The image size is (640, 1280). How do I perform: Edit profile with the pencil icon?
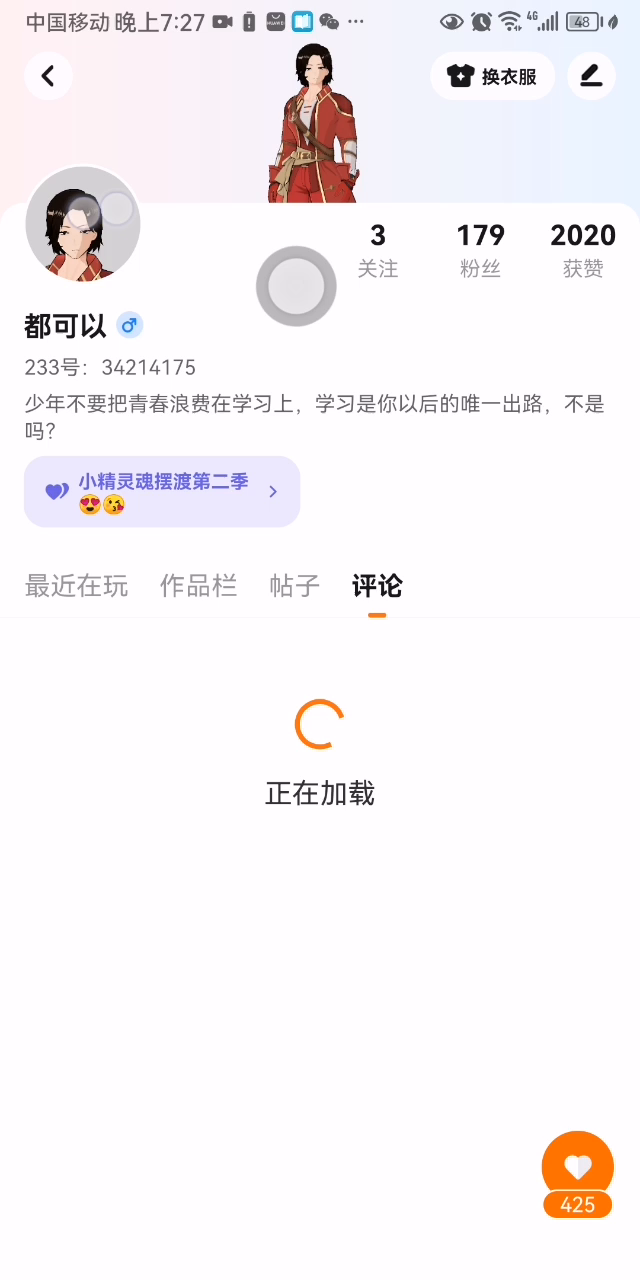591,76
